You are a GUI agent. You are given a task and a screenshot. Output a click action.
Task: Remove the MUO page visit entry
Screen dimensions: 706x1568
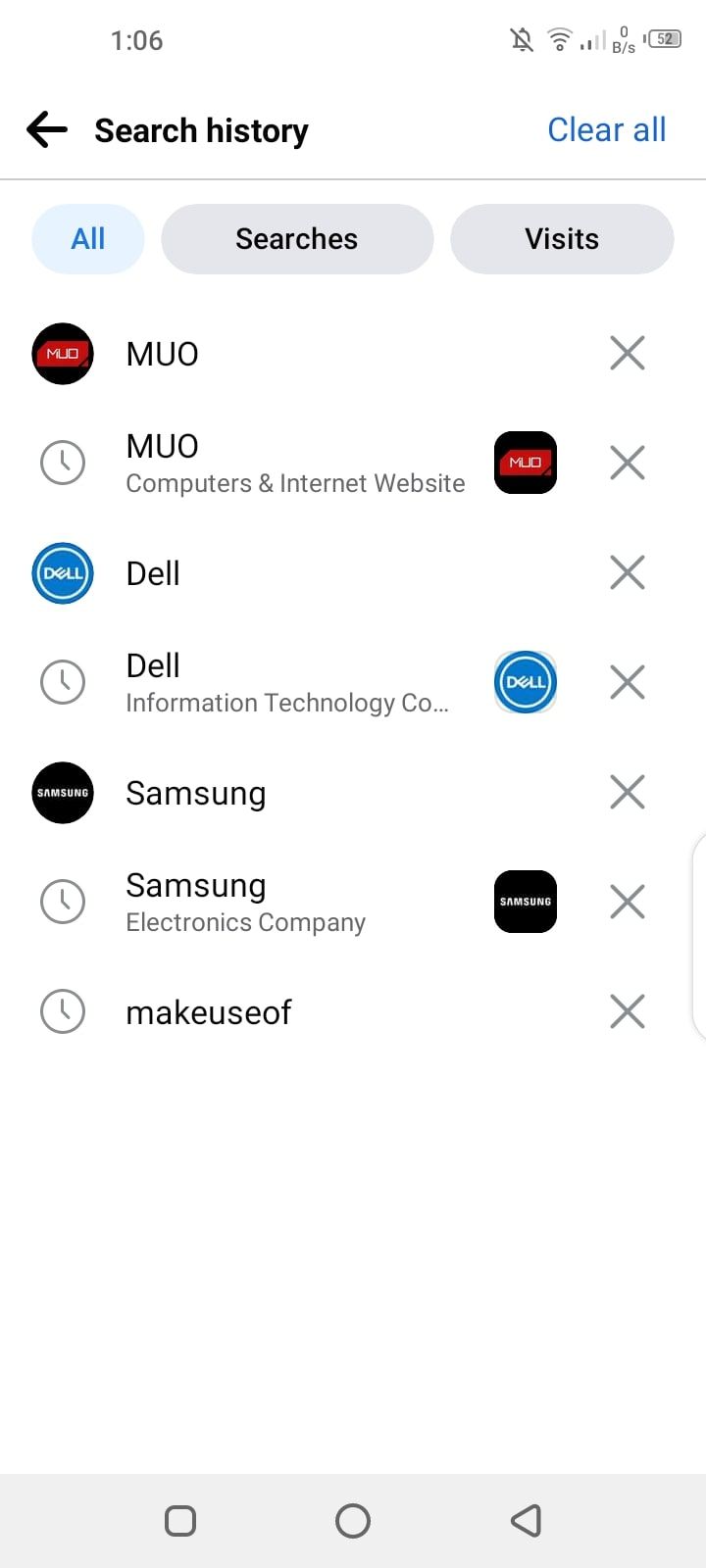(x=627, y=354)
